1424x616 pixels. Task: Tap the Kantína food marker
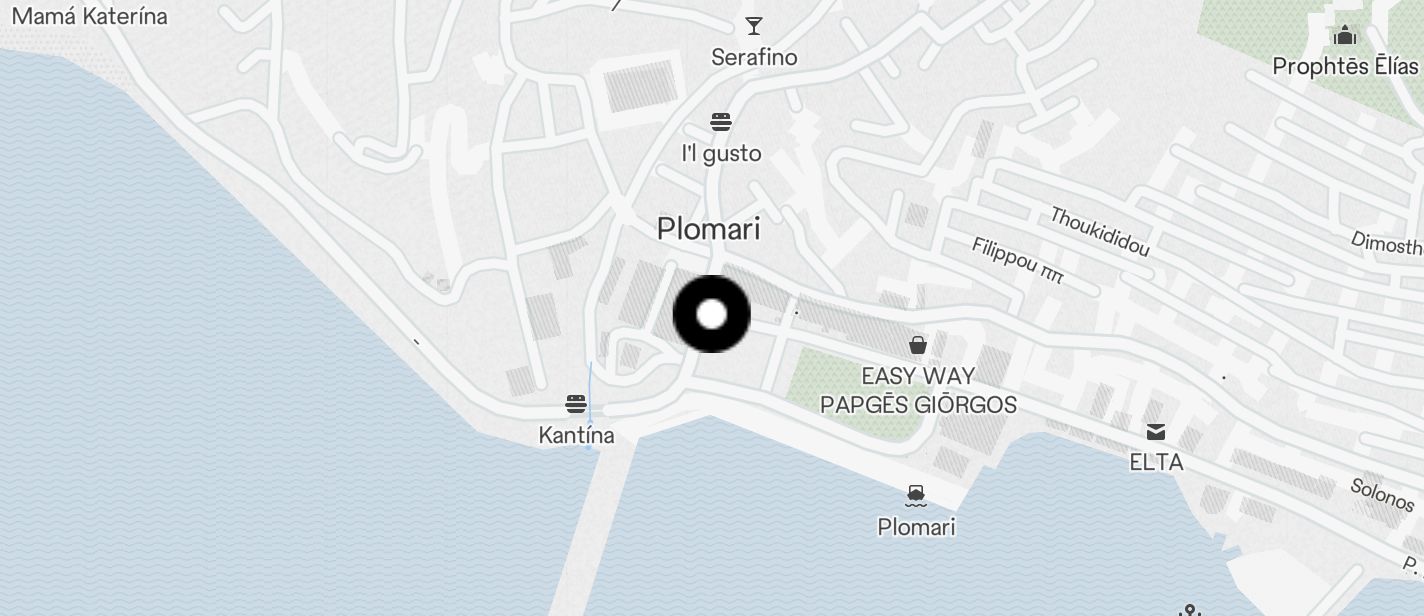pos(576,405)
